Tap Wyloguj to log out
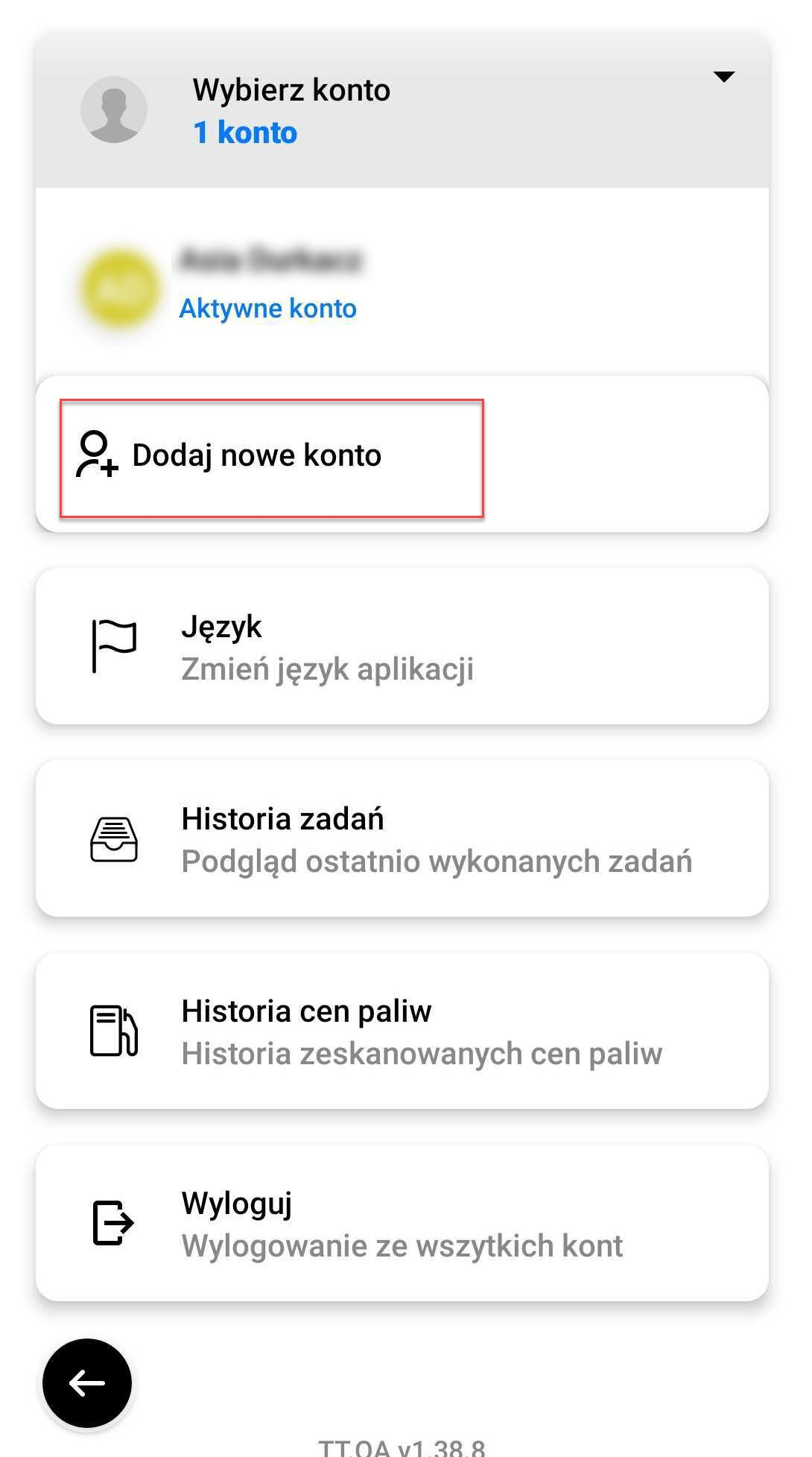Screen dimensions: 812x1457 [x=402, y=1224]
